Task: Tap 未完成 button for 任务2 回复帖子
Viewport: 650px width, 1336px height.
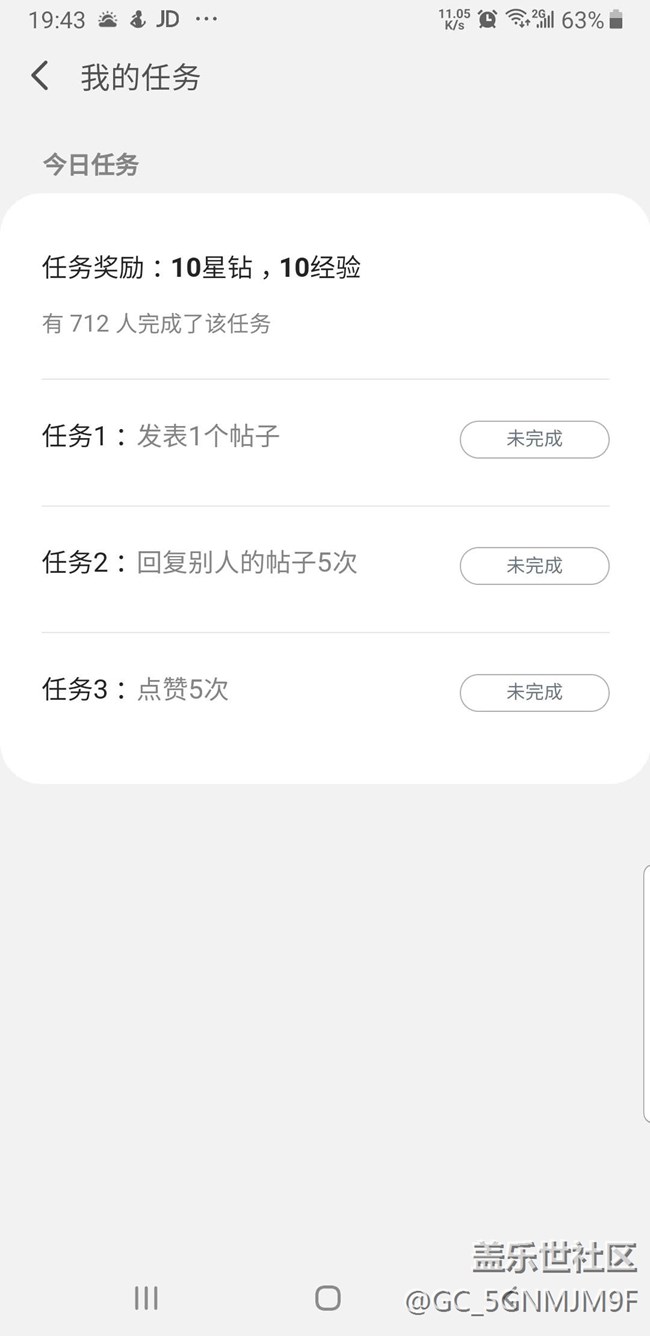Action: tap(534, 566)
